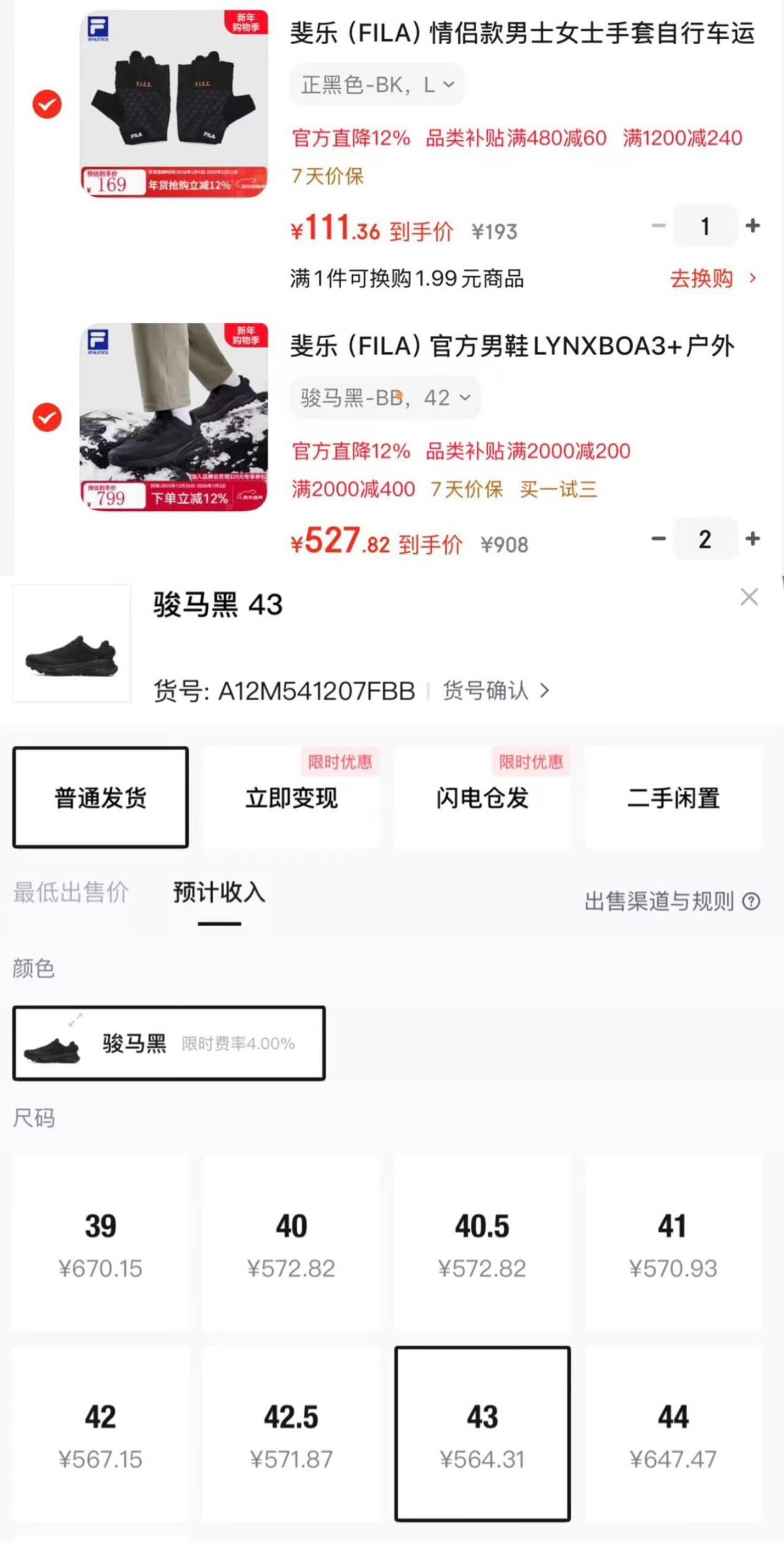Viewport: 784px width, 1543px height.
Task: Select the 闪电仓发 option
Action: click(x=483, y=798)
